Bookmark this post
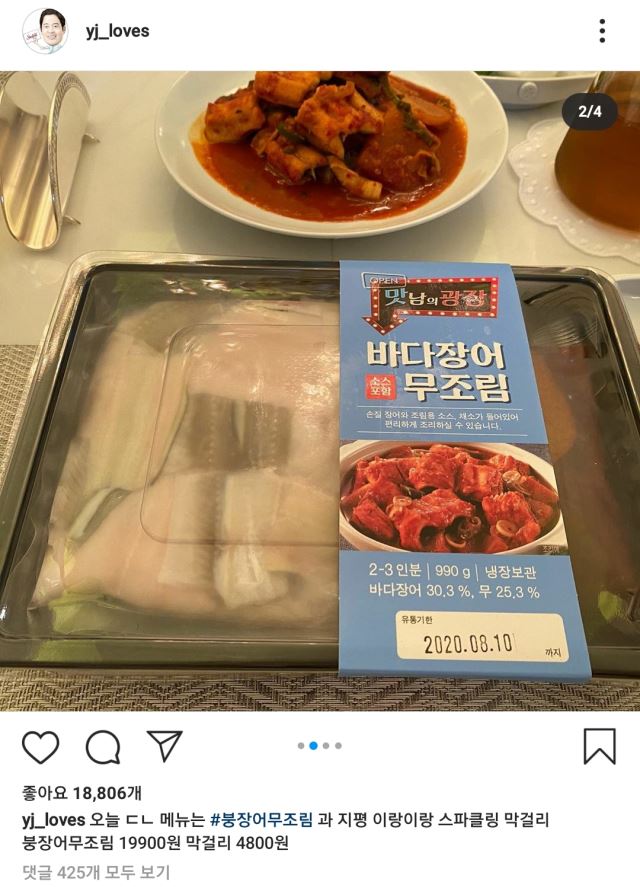The image size is (640, 887). point(599,746)
